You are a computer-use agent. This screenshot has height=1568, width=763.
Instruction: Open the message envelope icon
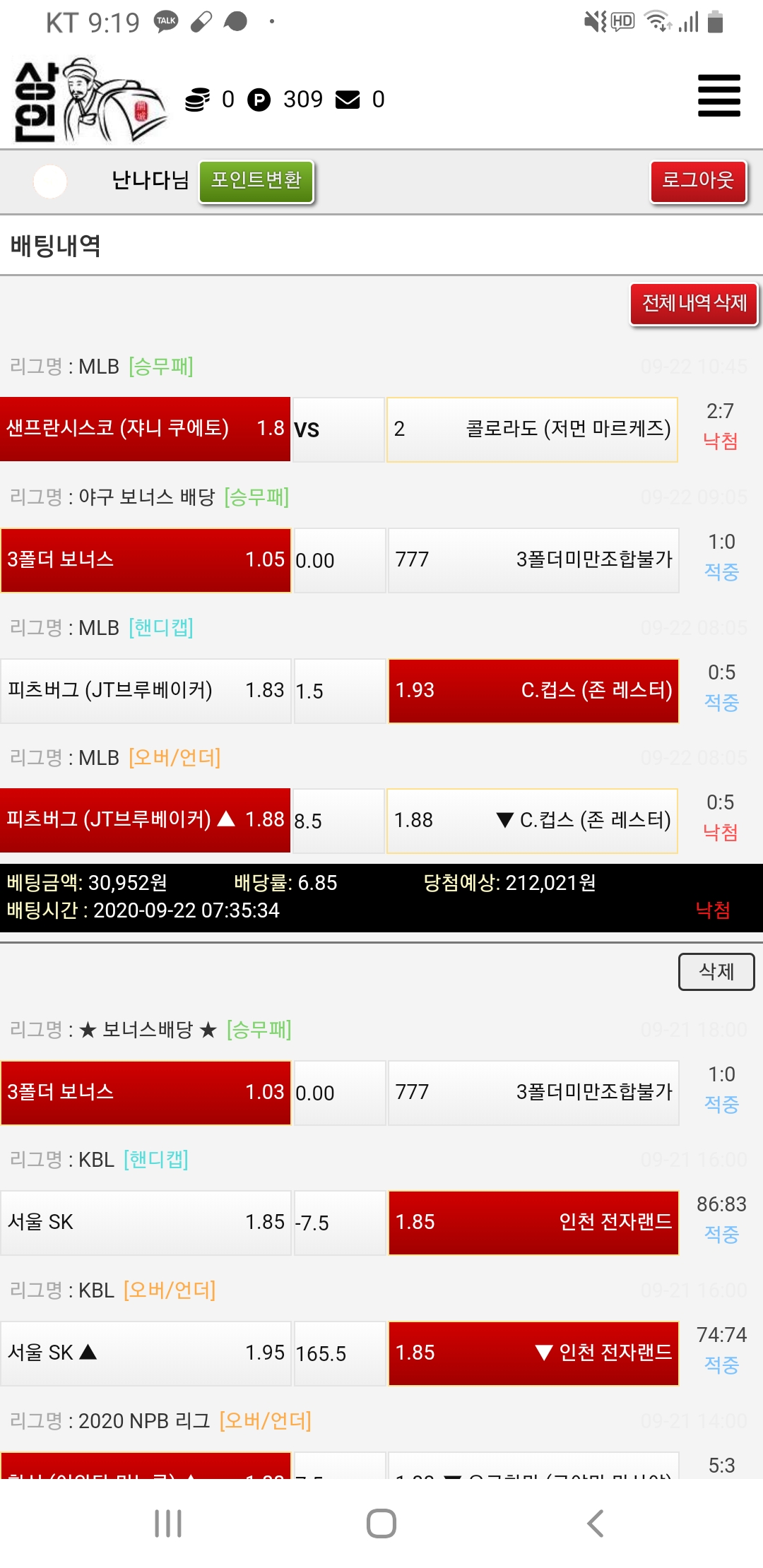pos(348,100)
